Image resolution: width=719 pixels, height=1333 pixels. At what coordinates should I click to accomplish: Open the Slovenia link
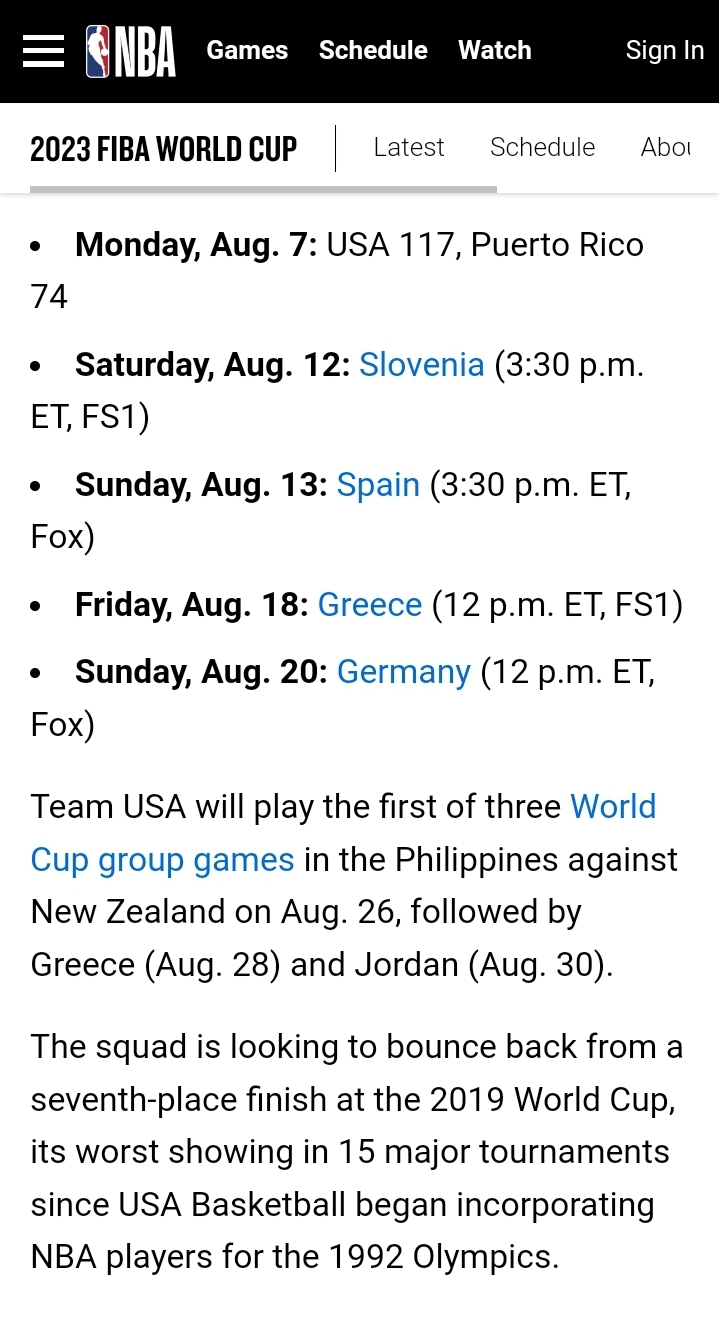click(x=422, y=364)
